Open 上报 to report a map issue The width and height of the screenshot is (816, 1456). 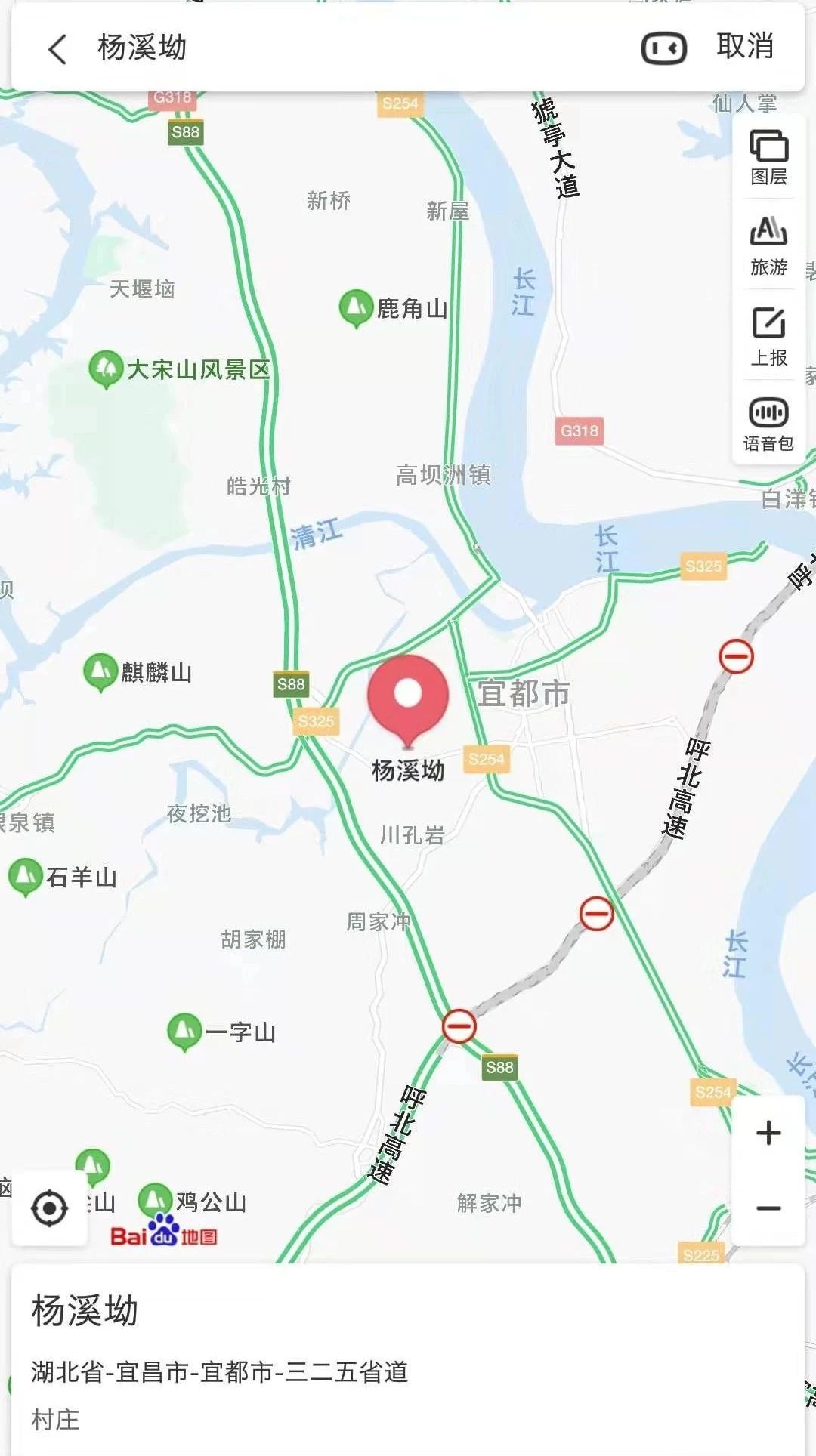coord(768,336)
